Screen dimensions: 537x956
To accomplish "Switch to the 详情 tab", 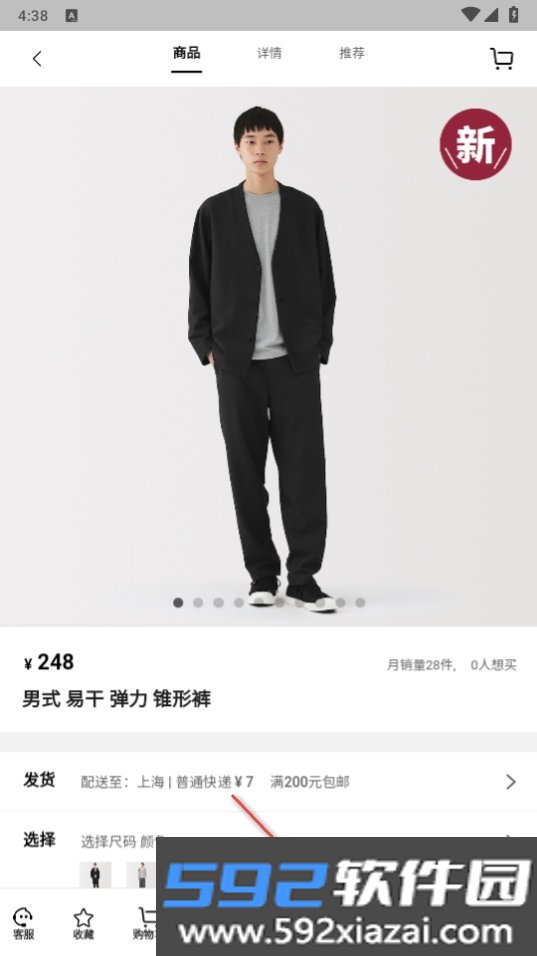I will tap(269, 53).
